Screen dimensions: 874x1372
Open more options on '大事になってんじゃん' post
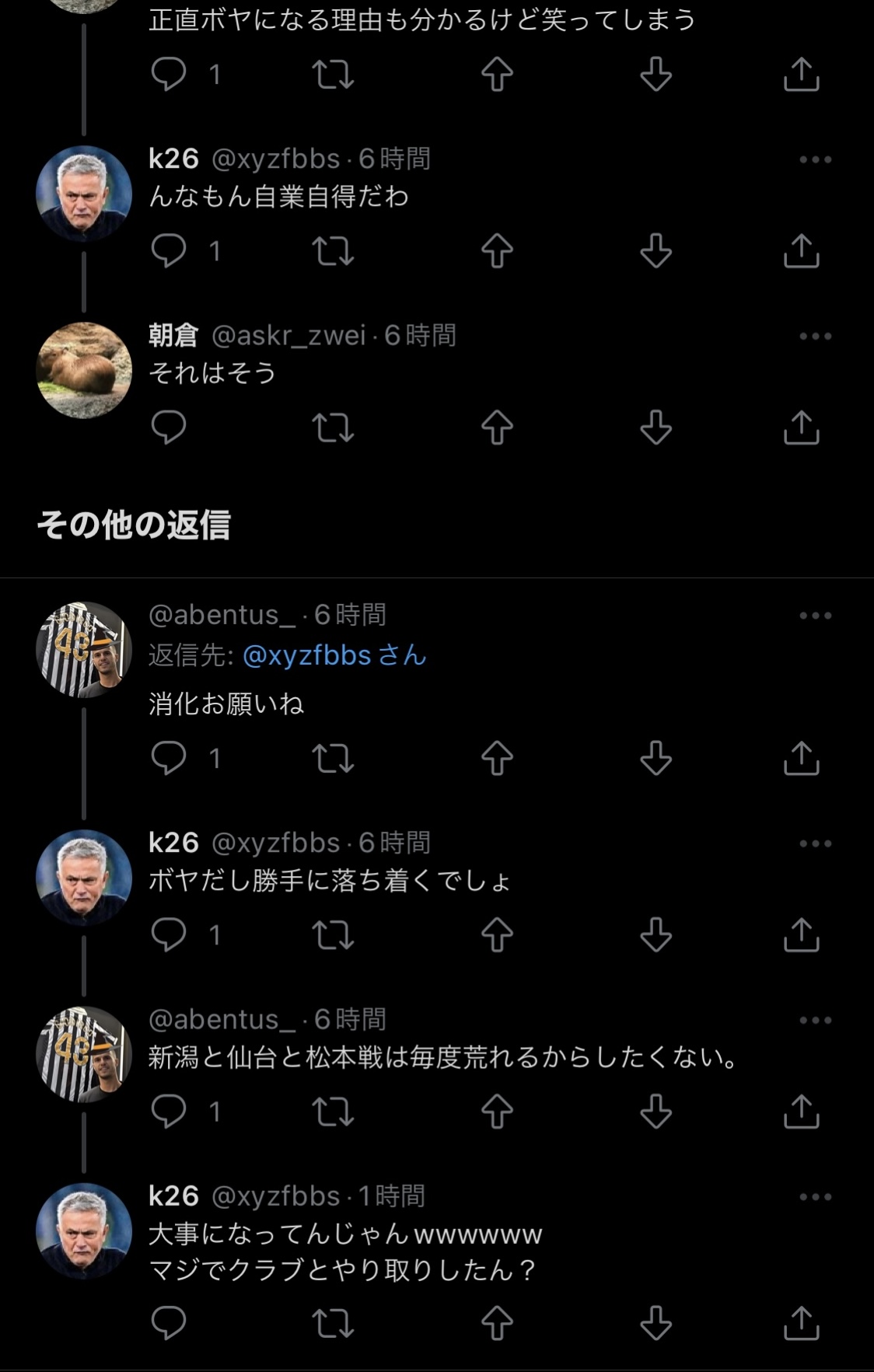(x=815, y=1196)
